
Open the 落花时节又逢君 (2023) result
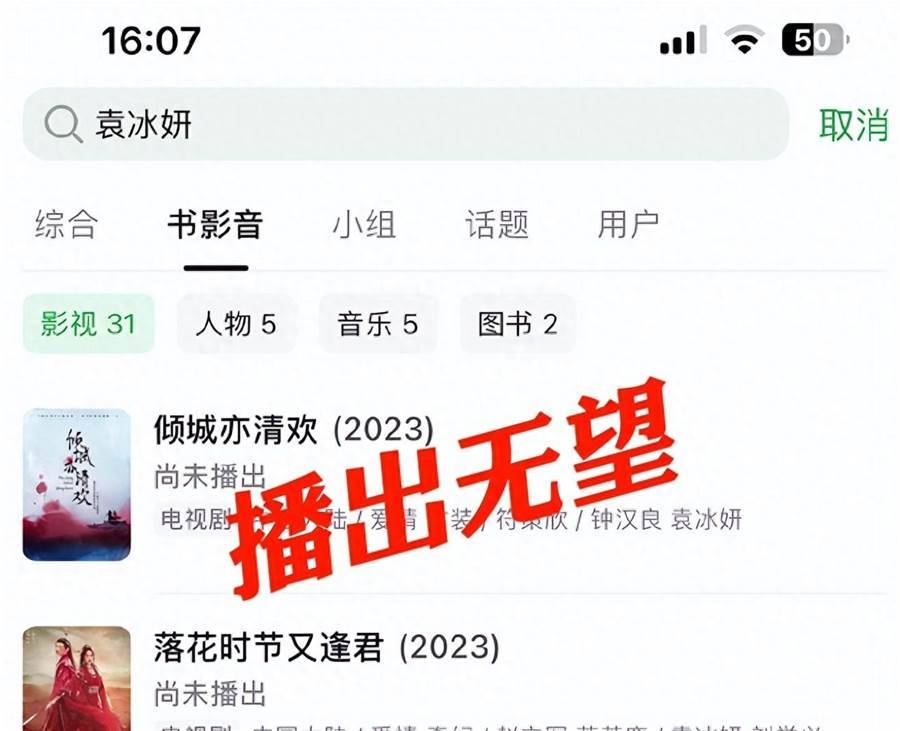(x=326, y=649)
